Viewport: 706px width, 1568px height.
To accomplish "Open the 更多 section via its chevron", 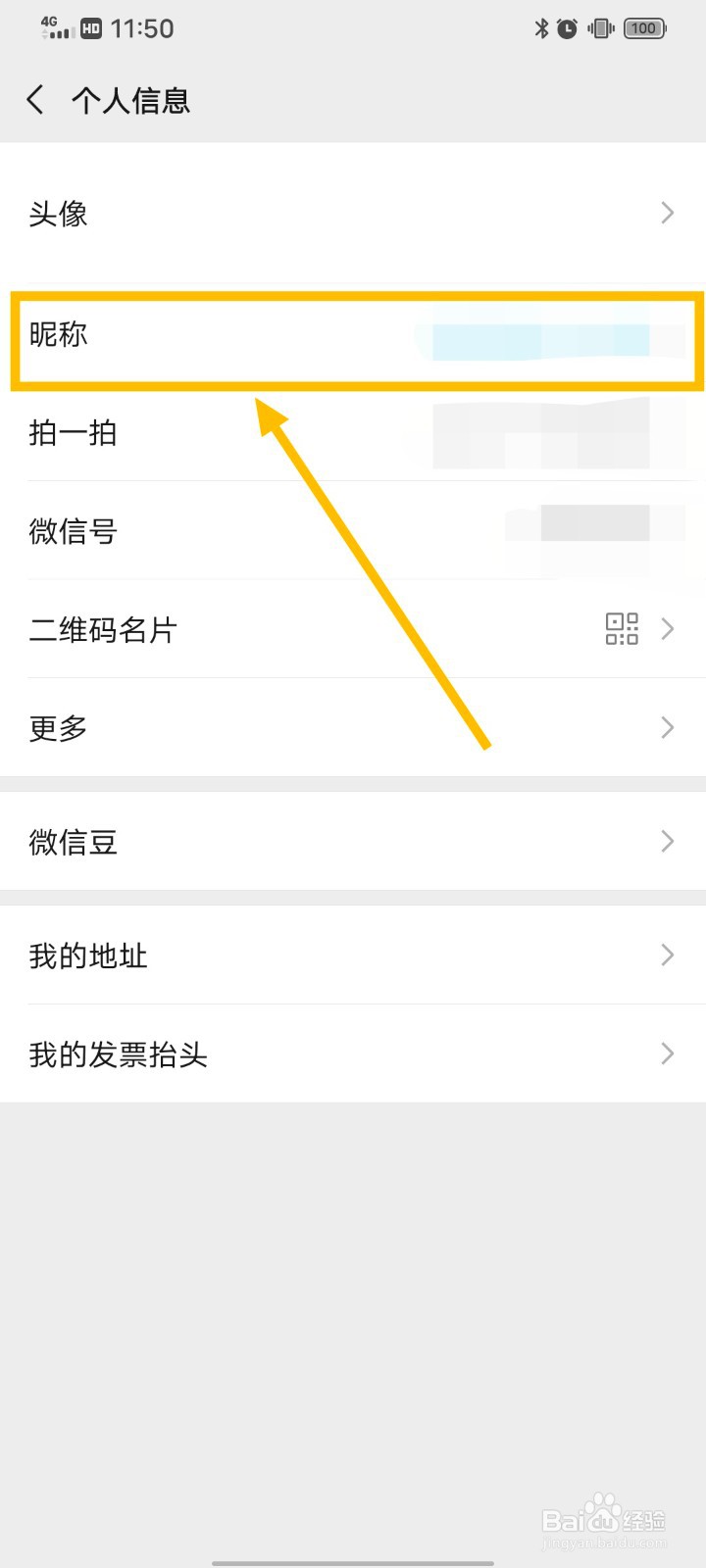I will pos(668,728).
